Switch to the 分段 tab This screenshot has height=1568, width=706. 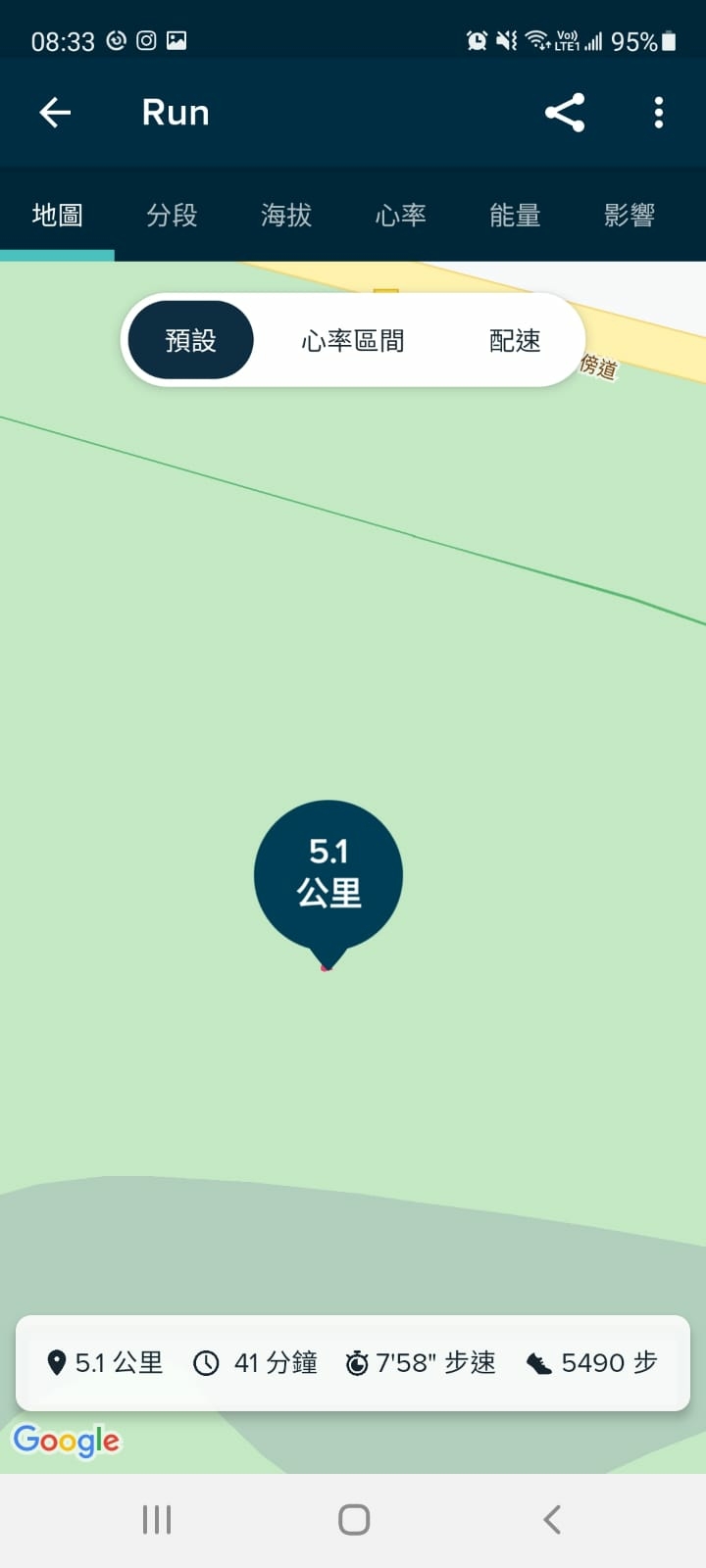pyautogui.click(x=172, y=215)
